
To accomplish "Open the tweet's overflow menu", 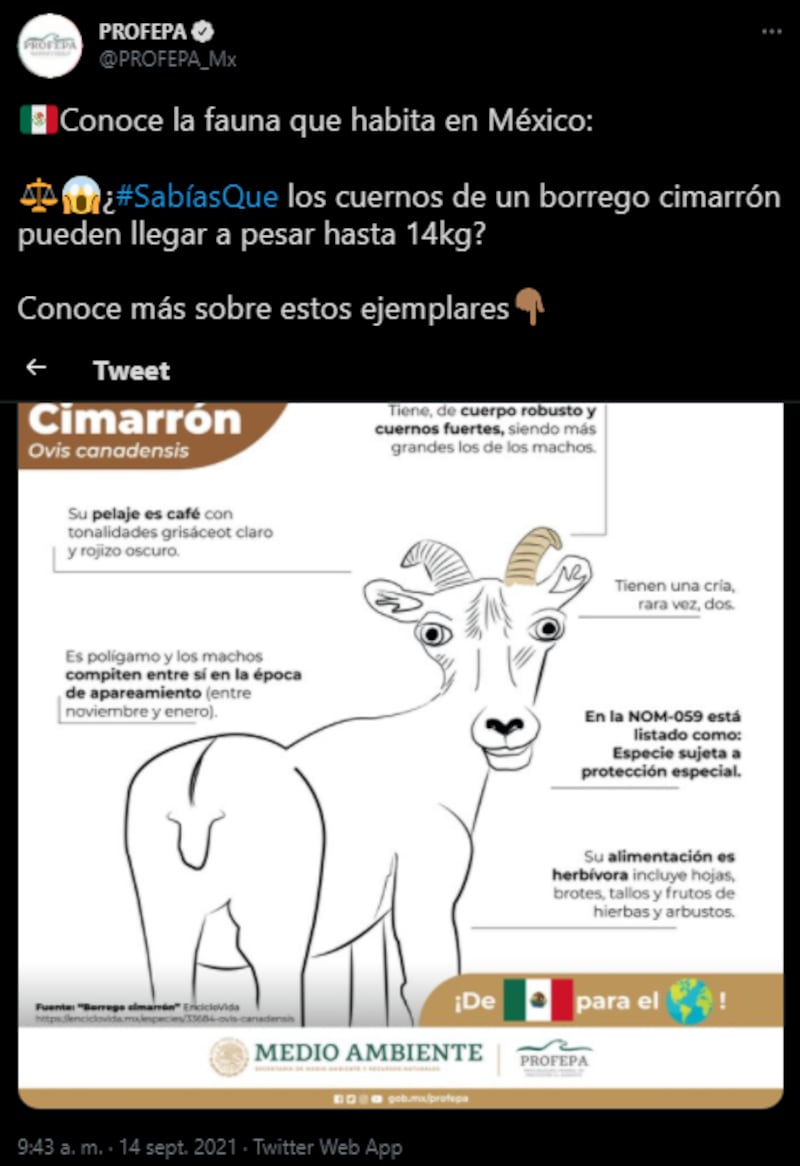I will 770,32.
